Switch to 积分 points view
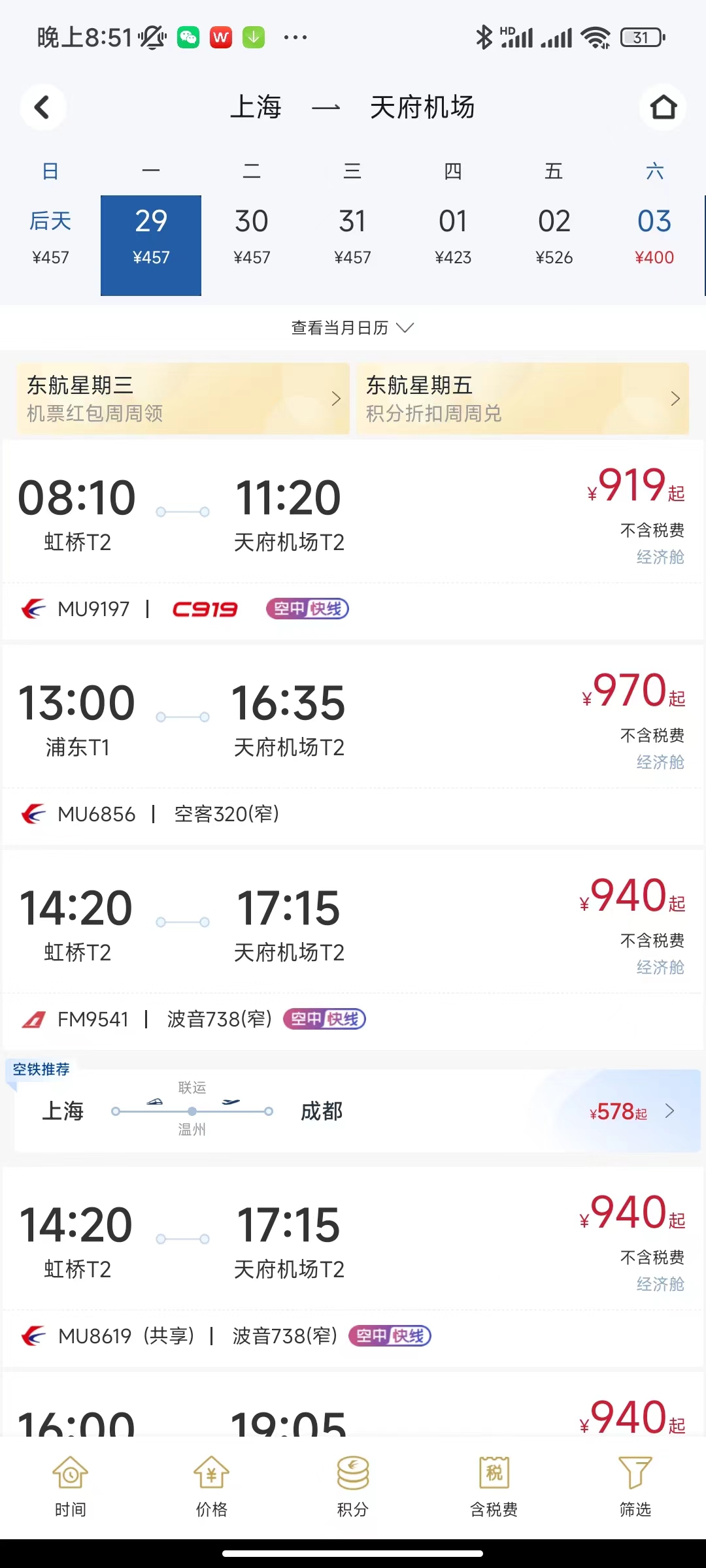The width and height of the screenshot is (706, 1568). click(x=353, y=1487)
